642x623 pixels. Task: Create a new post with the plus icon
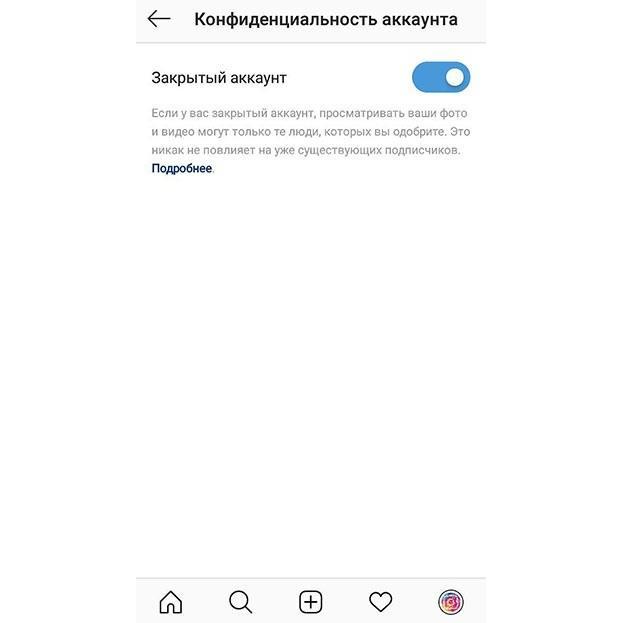tap(311, 601)
